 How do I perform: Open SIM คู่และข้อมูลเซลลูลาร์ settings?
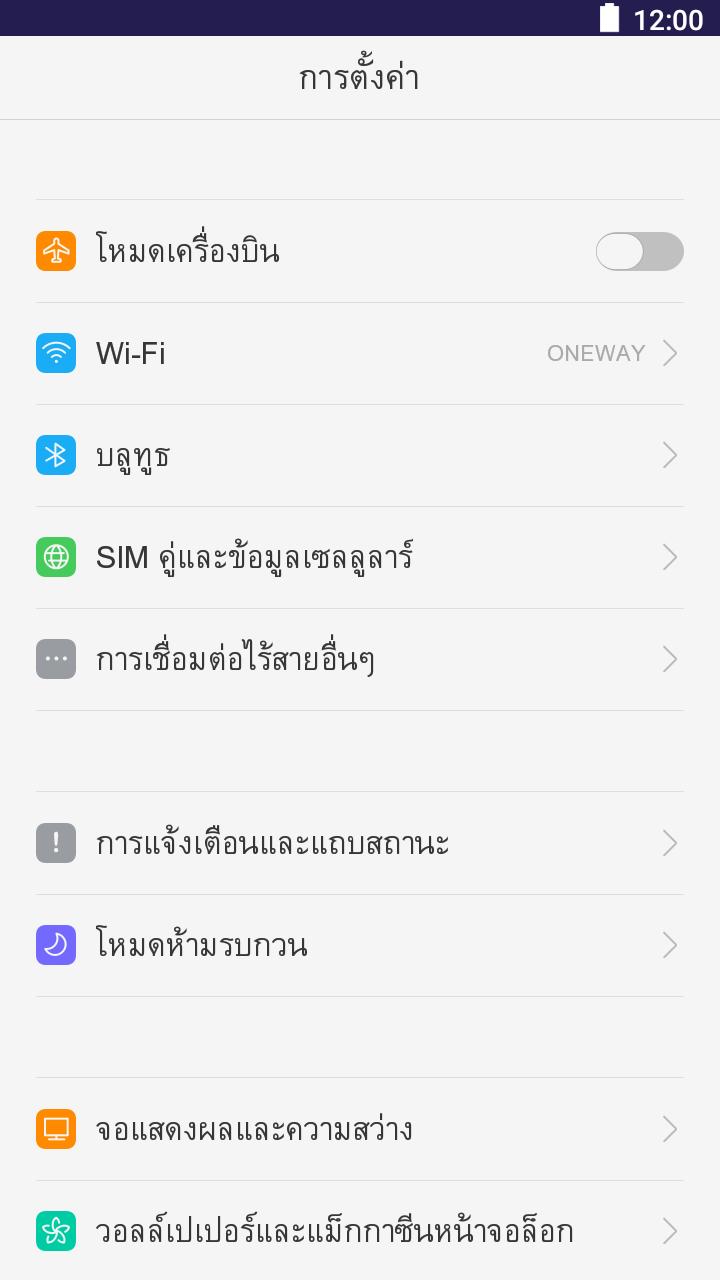point(360,558)
